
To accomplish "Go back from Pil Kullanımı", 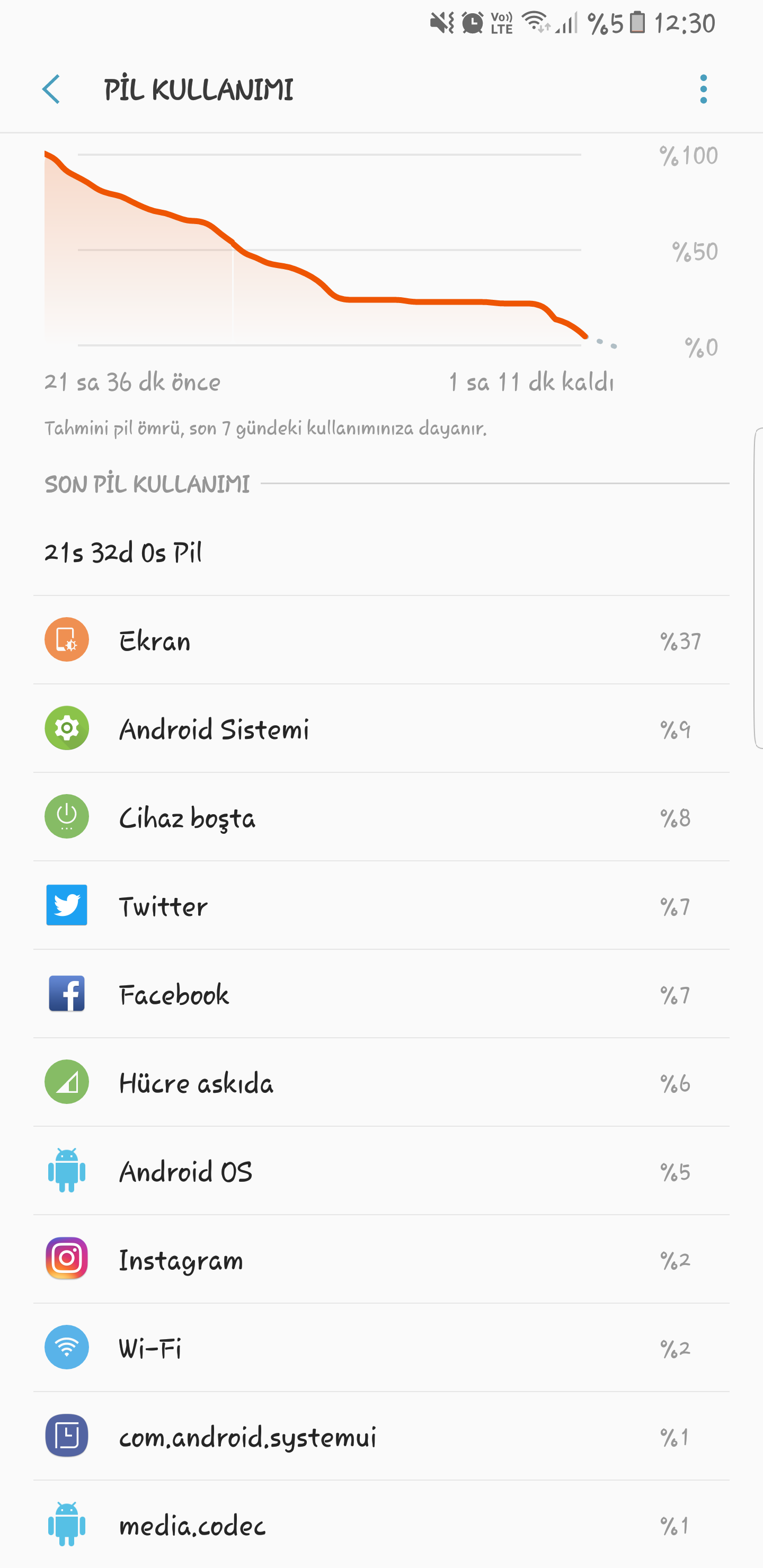I will click(x=52, y=90).
